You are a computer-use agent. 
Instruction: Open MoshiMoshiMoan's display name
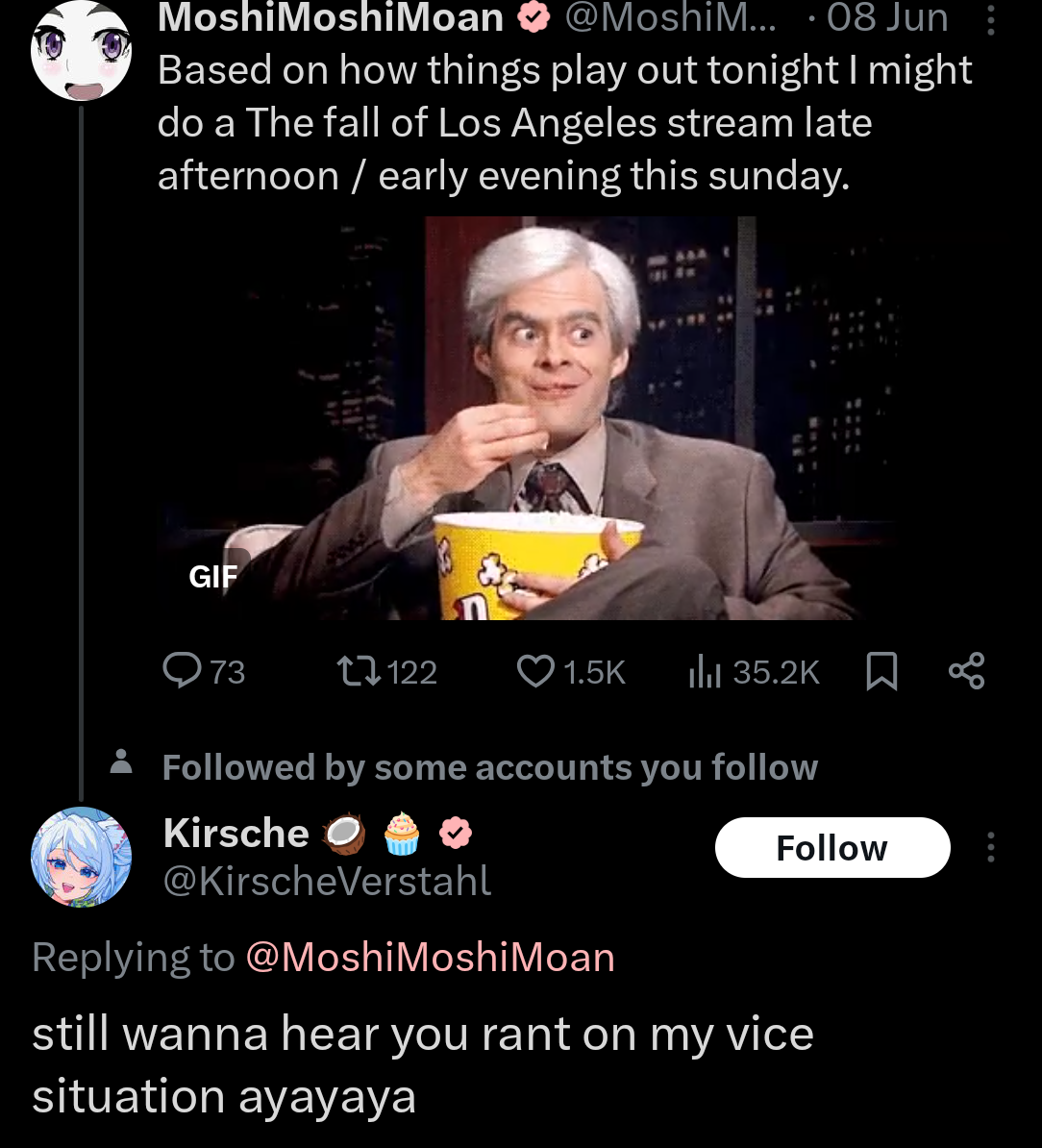(x=331, y=17)
